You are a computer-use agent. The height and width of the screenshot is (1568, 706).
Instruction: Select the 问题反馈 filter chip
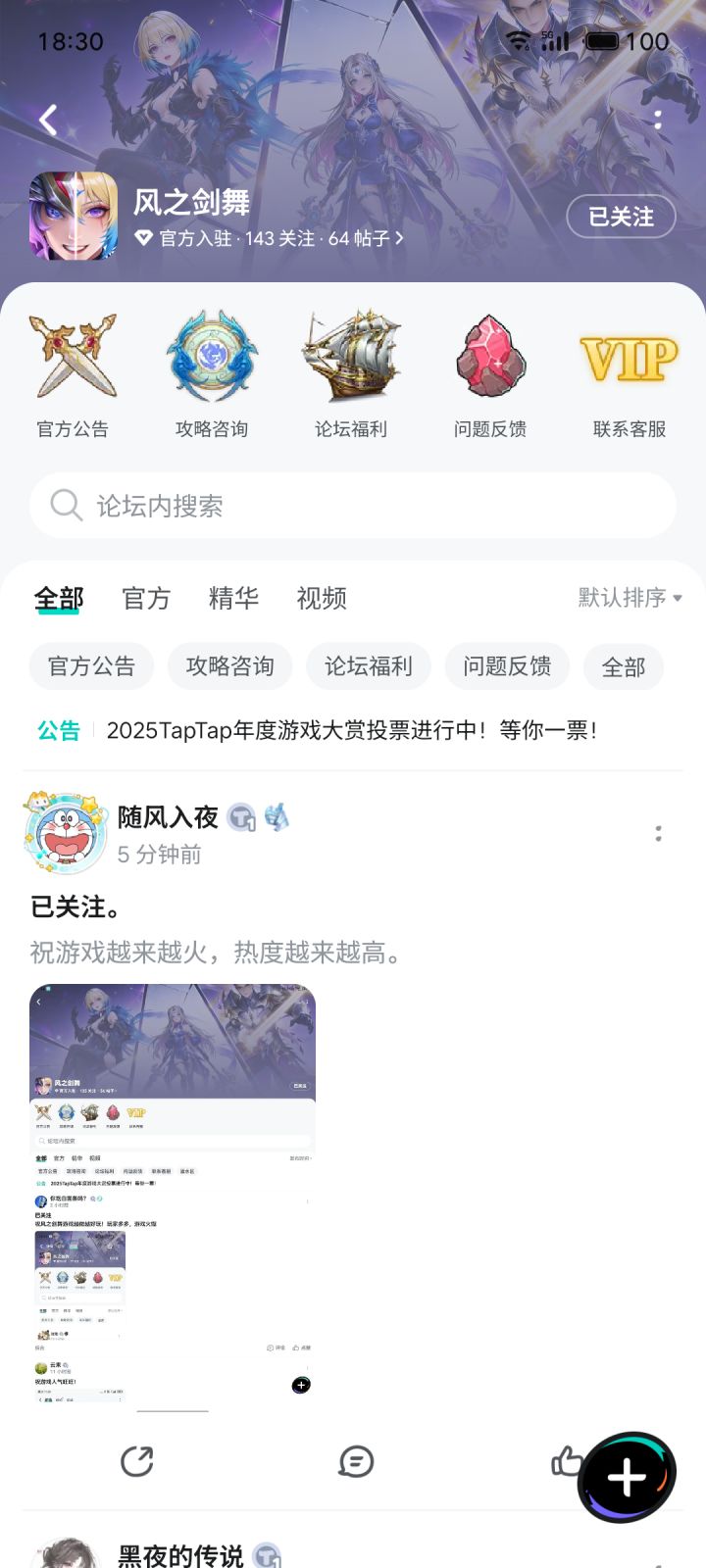pyautogui.click(x=507, y=666)
